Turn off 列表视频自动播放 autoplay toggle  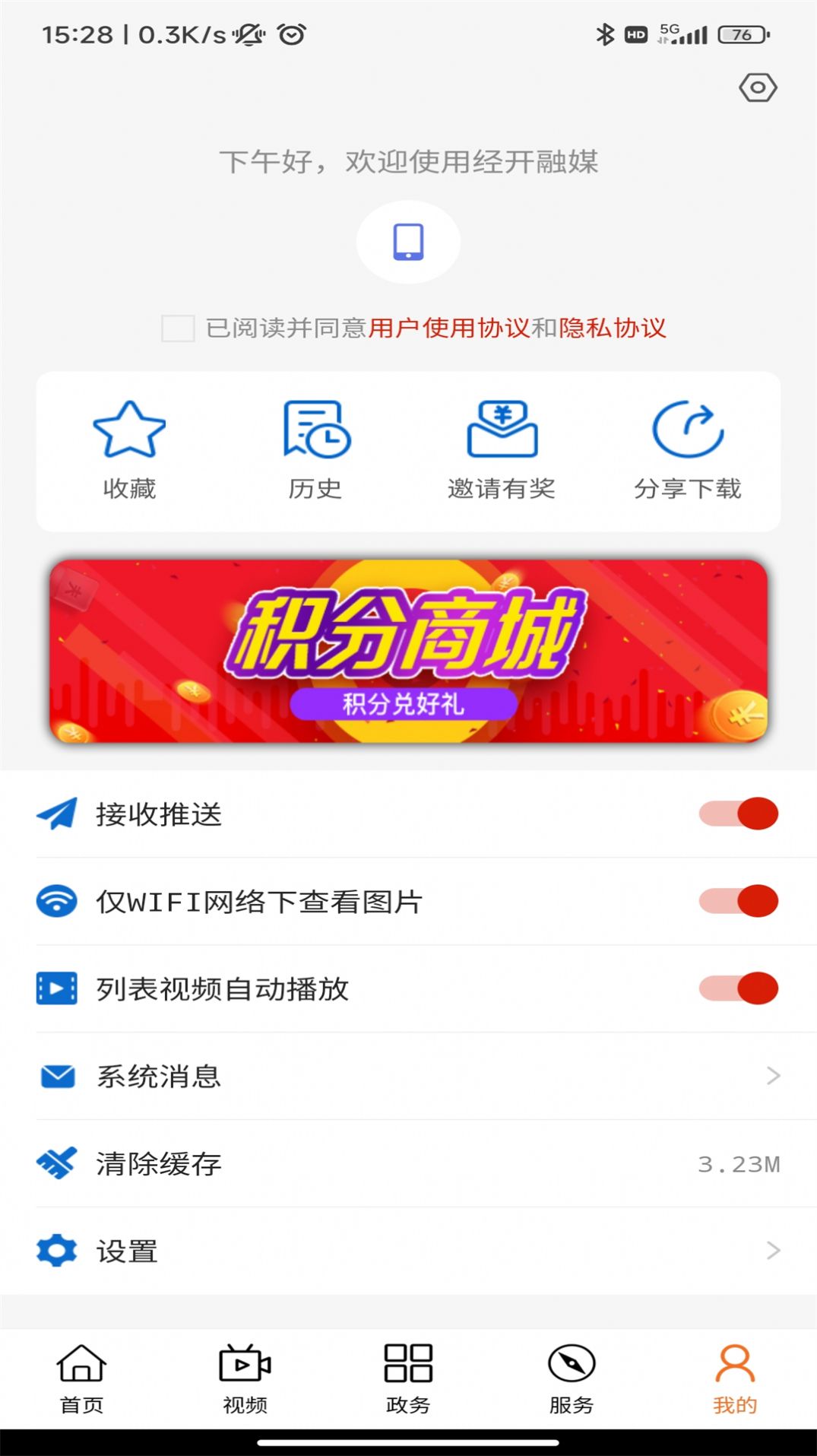click(x=739, y=988)
